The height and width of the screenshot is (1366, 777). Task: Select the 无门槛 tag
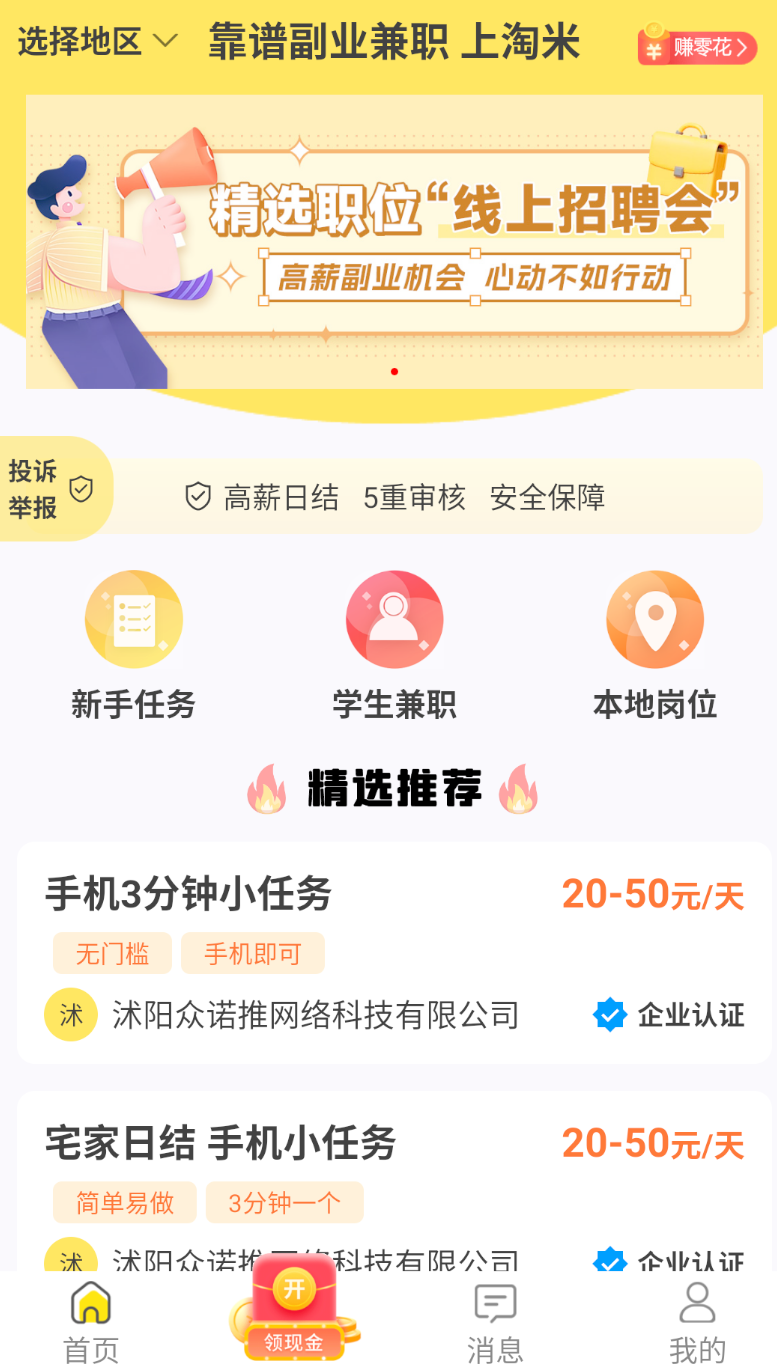(112, 953)
